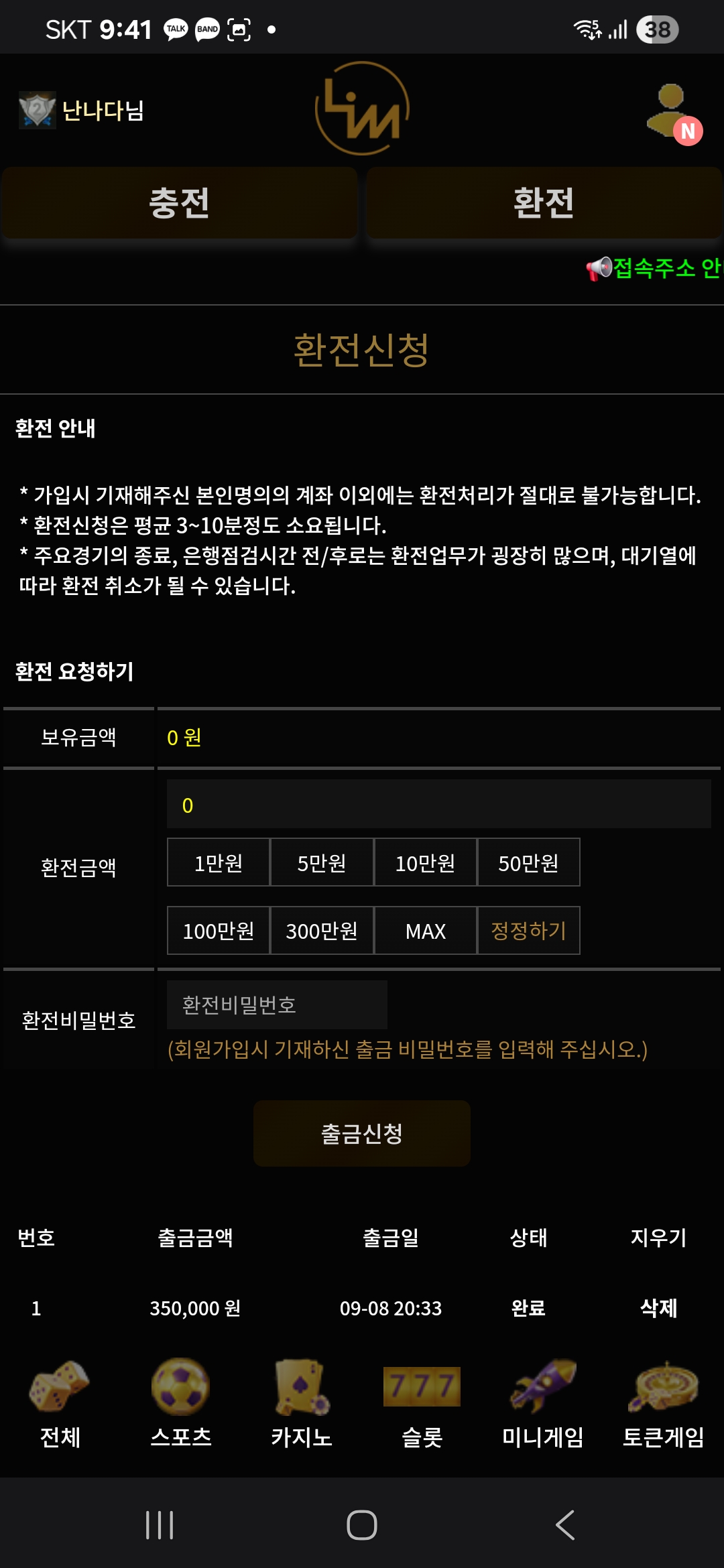Add 50만원 to the amount

pos(528,863)
